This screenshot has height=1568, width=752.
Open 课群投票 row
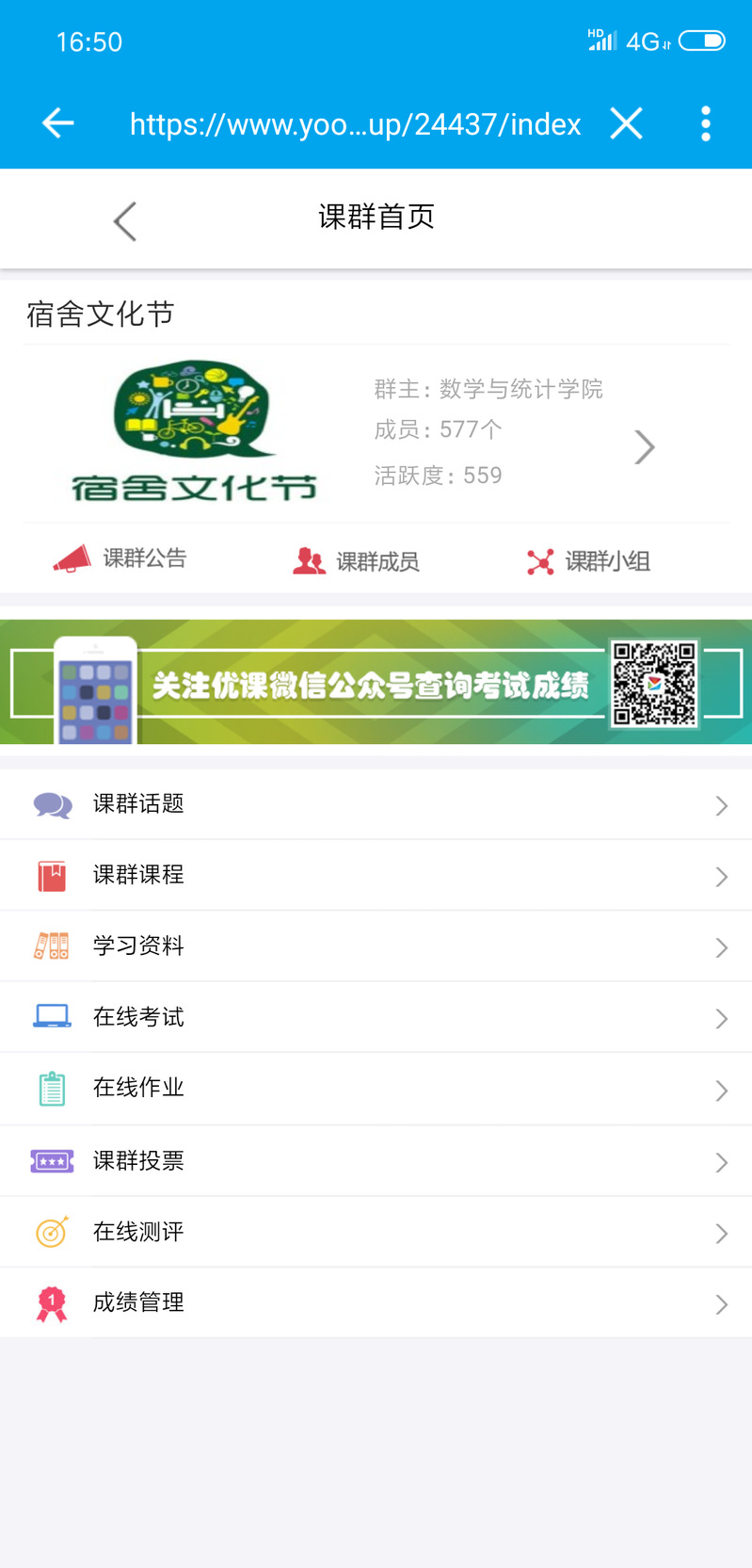coord(376,1161)
